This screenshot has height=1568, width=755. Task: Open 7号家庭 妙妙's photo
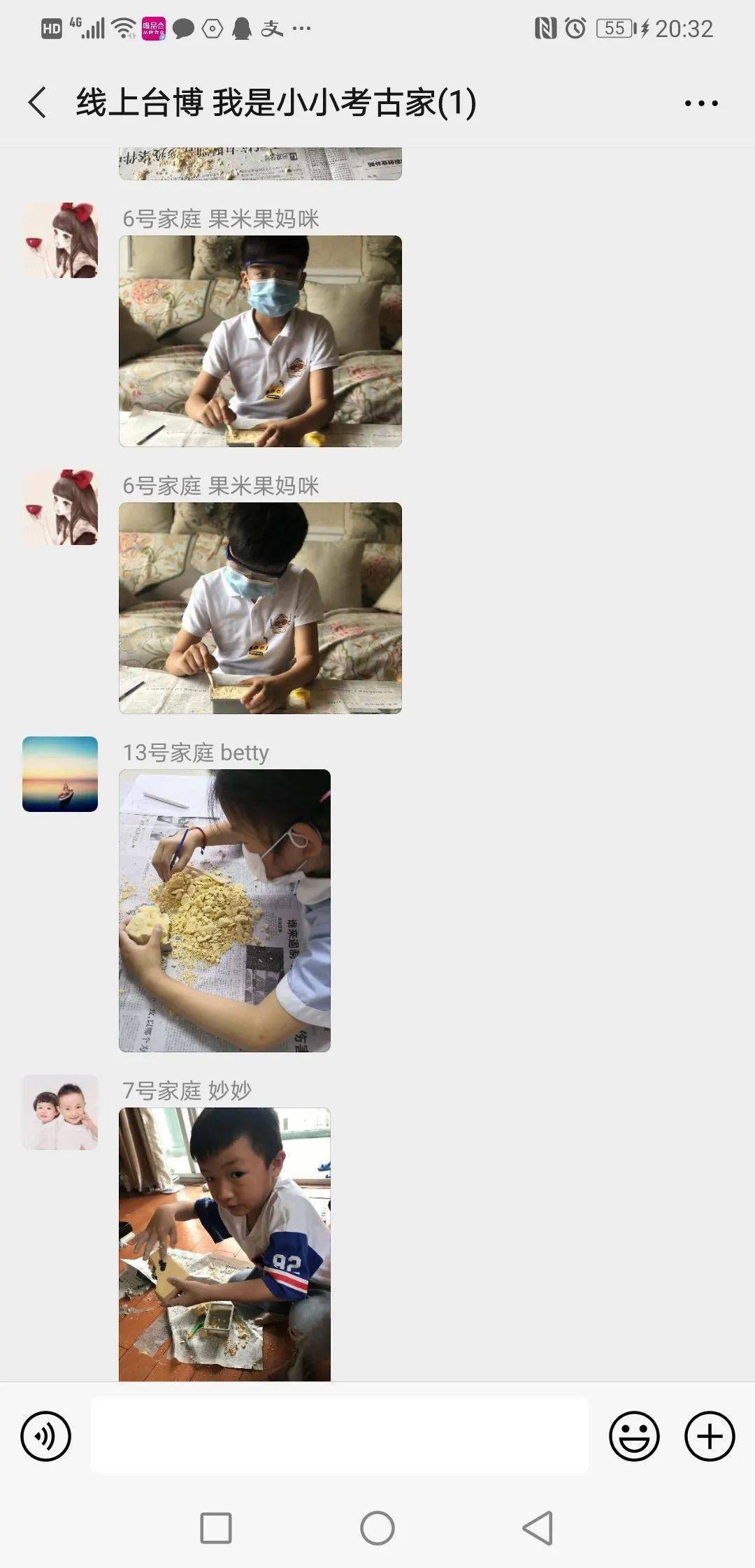click(224, 1244)
